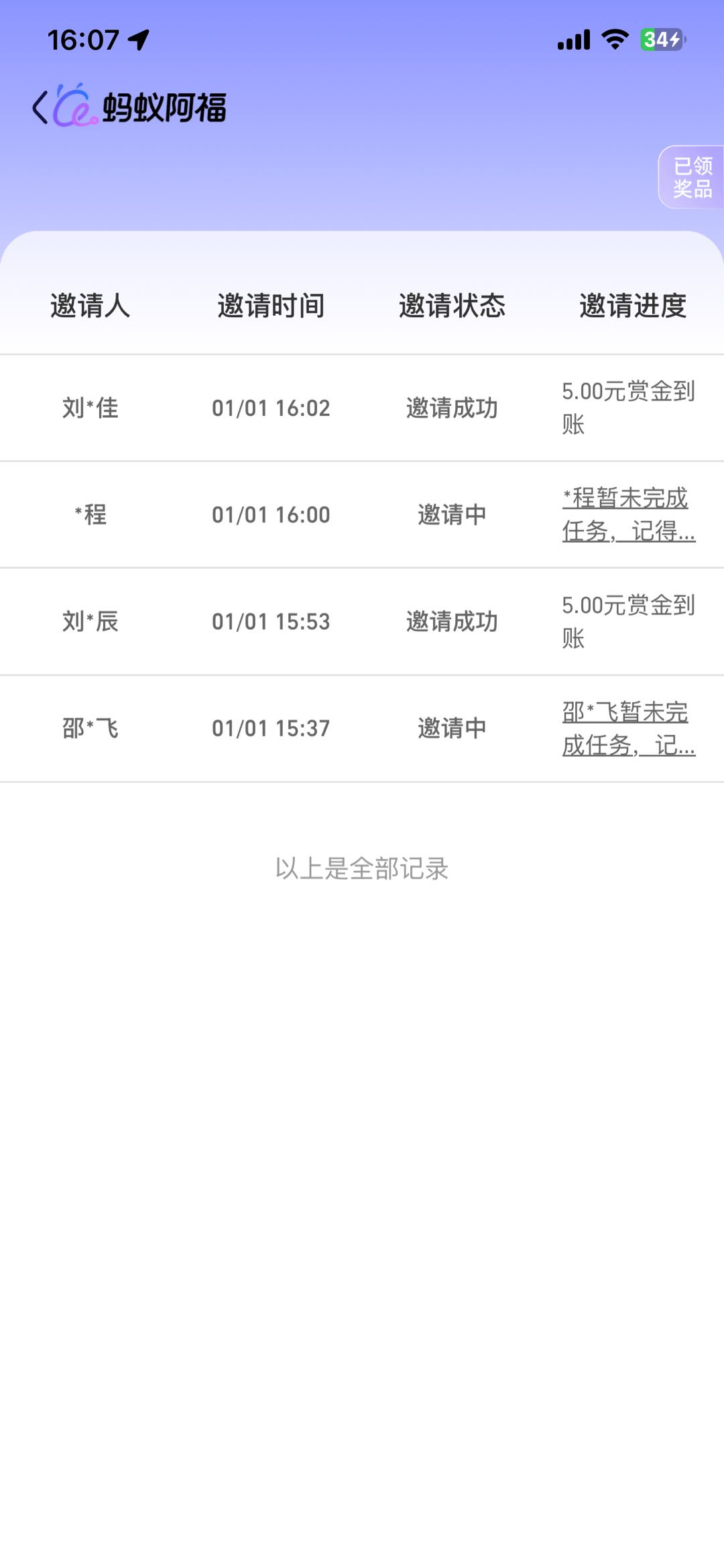
Task: Tap the 5.00元赏金到账 text for 刘*佳
Action: pyautogui.click(x=629, y=407)
